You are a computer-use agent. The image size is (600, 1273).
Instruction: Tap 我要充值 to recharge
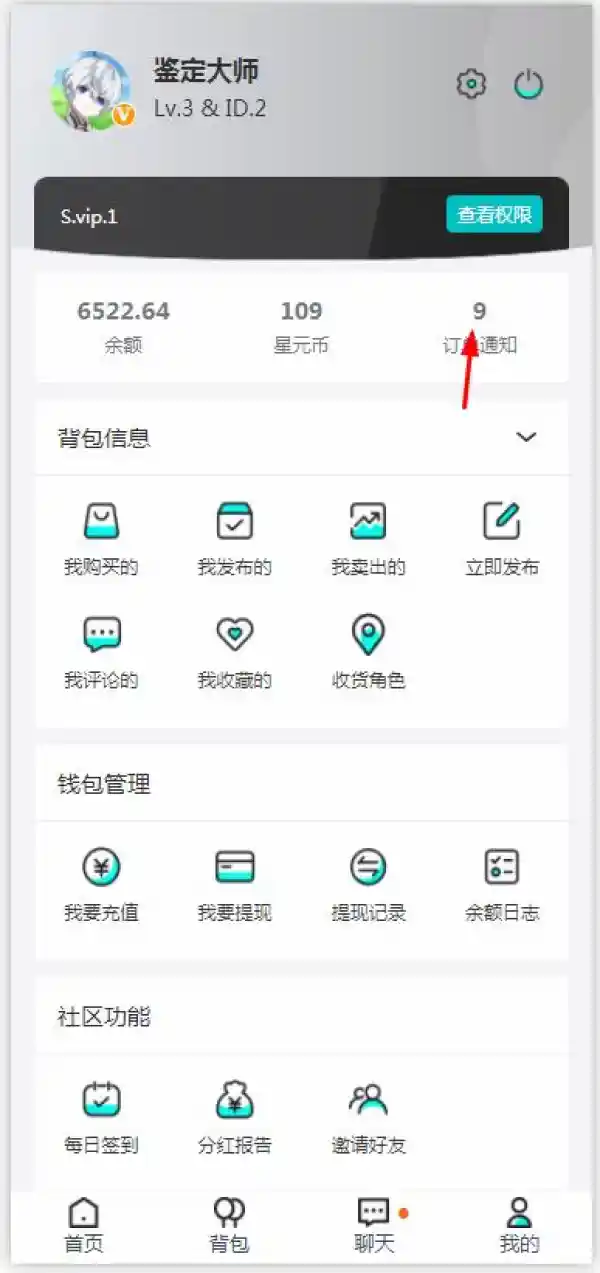[x=101, y=885]
